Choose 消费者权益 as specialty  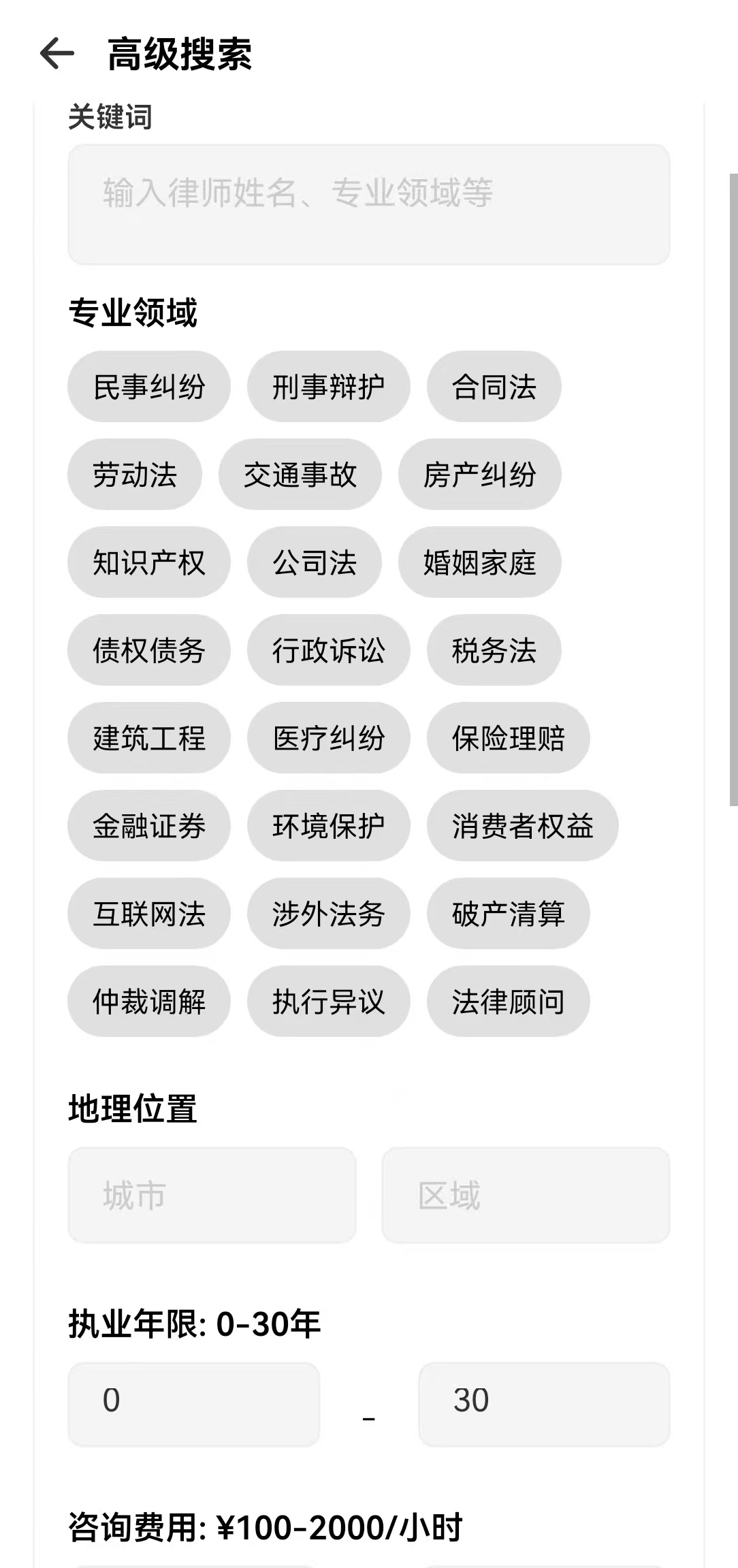click(x=522, y=826)
